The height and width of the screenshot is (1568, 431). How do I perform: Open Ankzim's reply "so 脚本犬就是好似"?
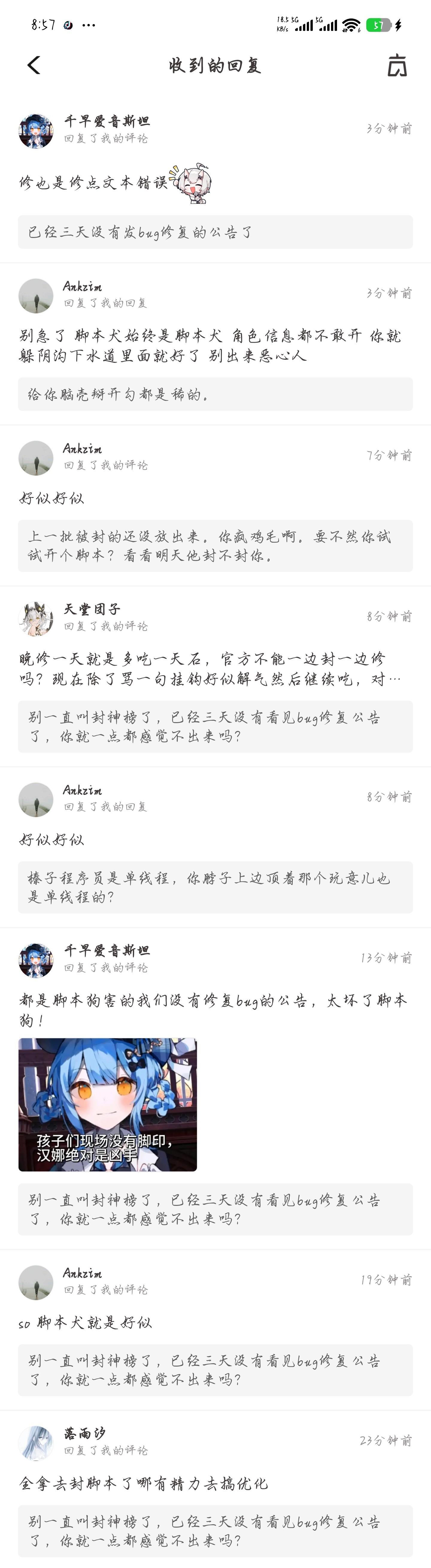click(x=86, y=1322)
